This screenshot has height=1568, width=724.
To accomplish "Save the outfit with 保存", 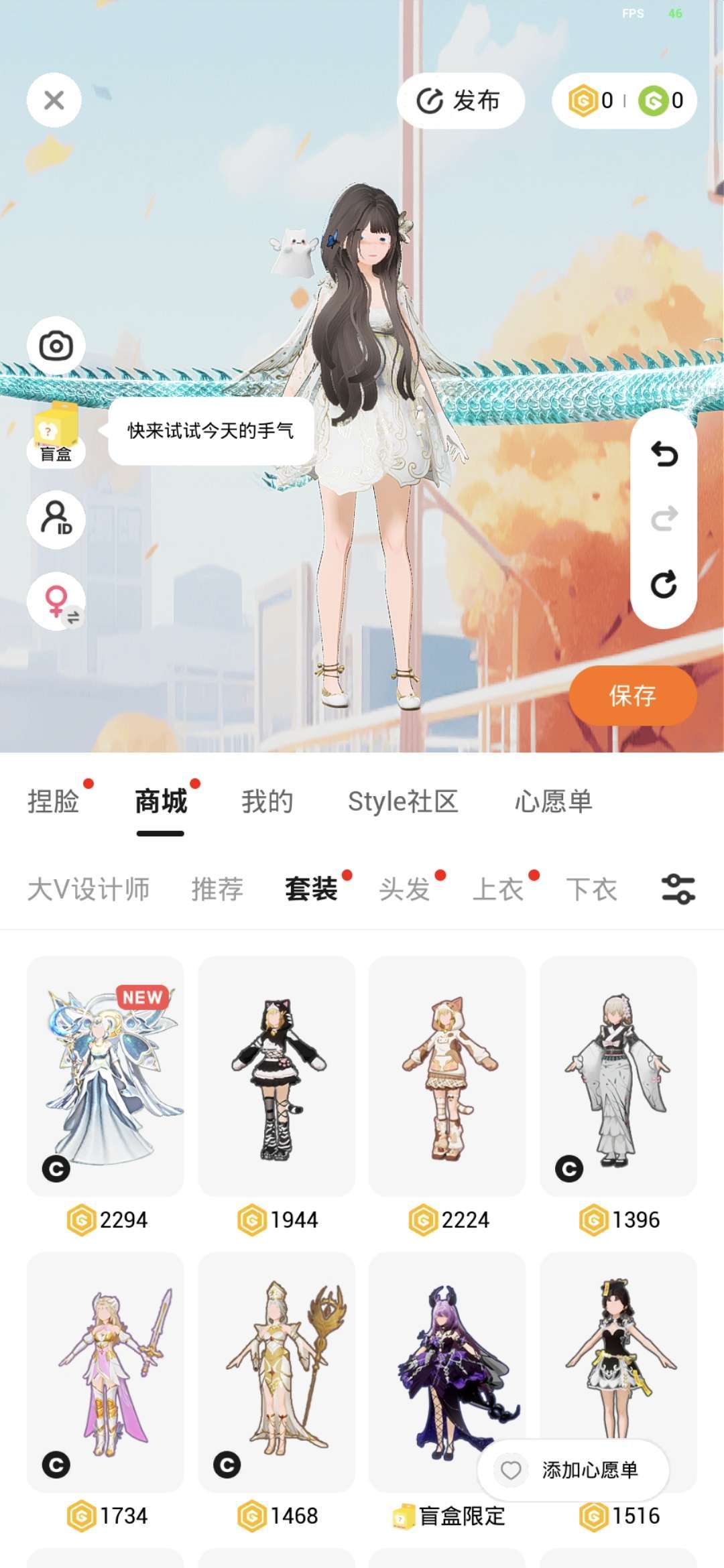I will click(632, 696).
